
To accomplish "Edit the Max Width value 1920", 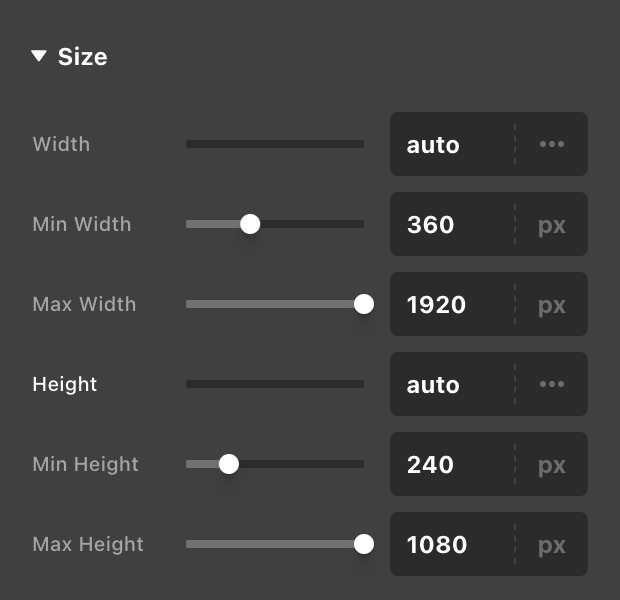I will click(x=450, y=305).
